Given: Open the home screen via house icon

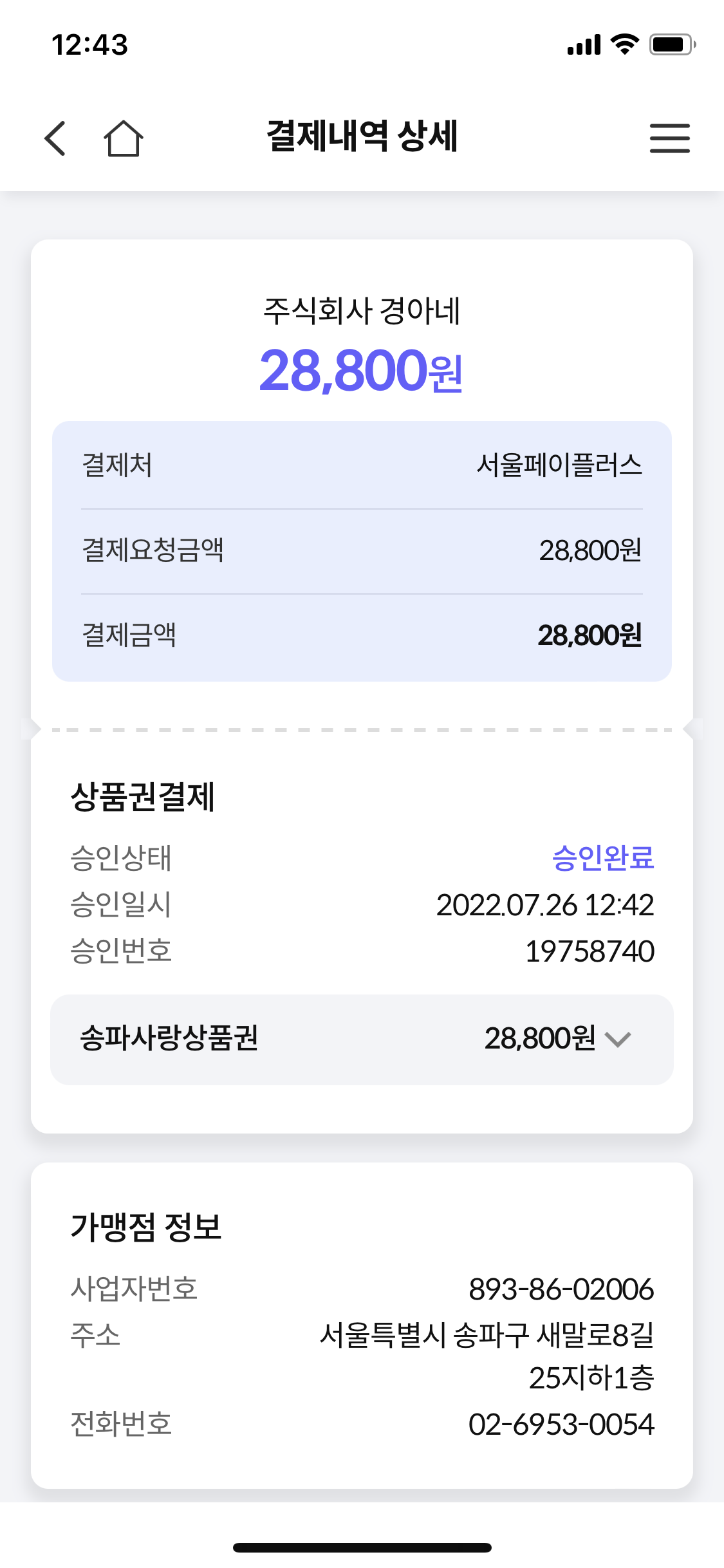Looking at the screenshot, I should (x=123, y=138).
